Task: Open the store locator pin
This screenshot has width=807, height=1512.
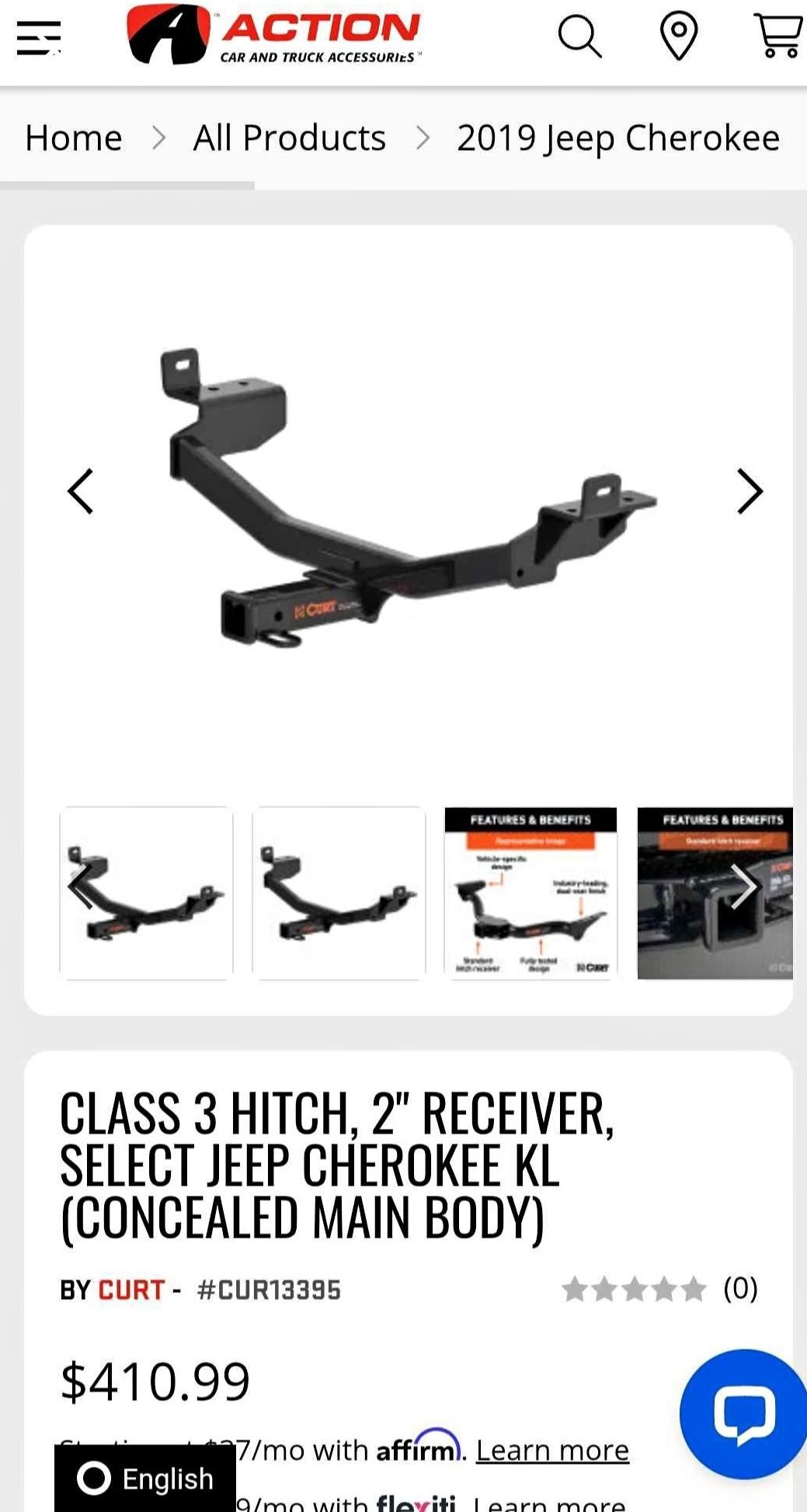Action: coord(678,36)
